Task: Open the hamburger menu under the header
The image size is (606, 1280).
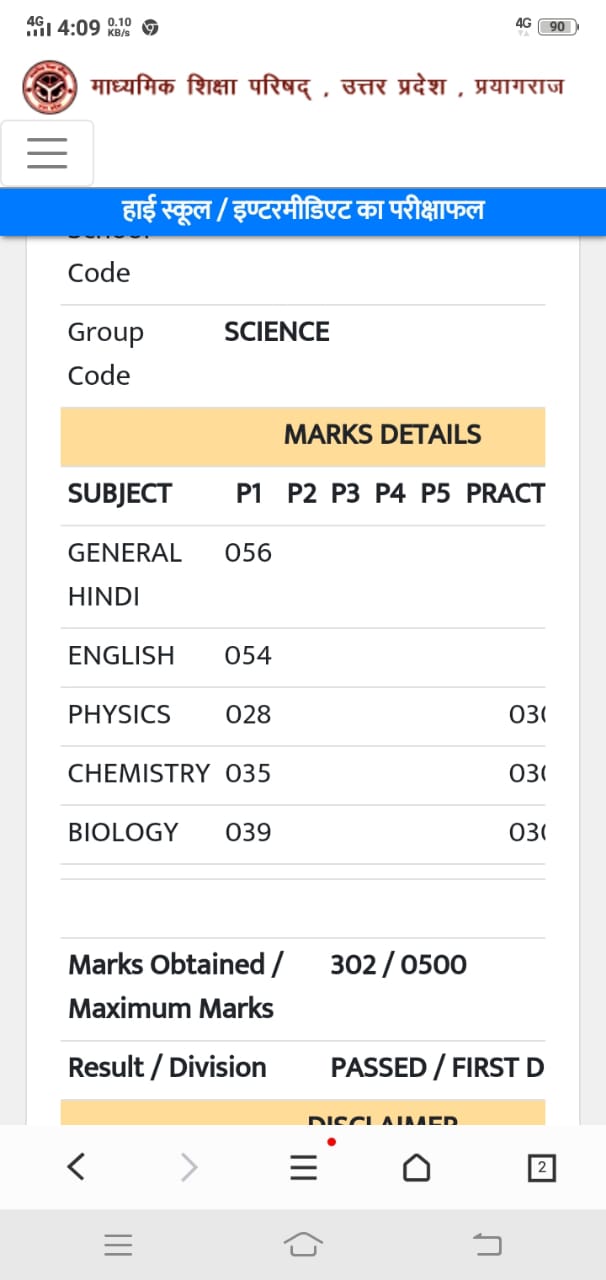Action: pos(47,153)
